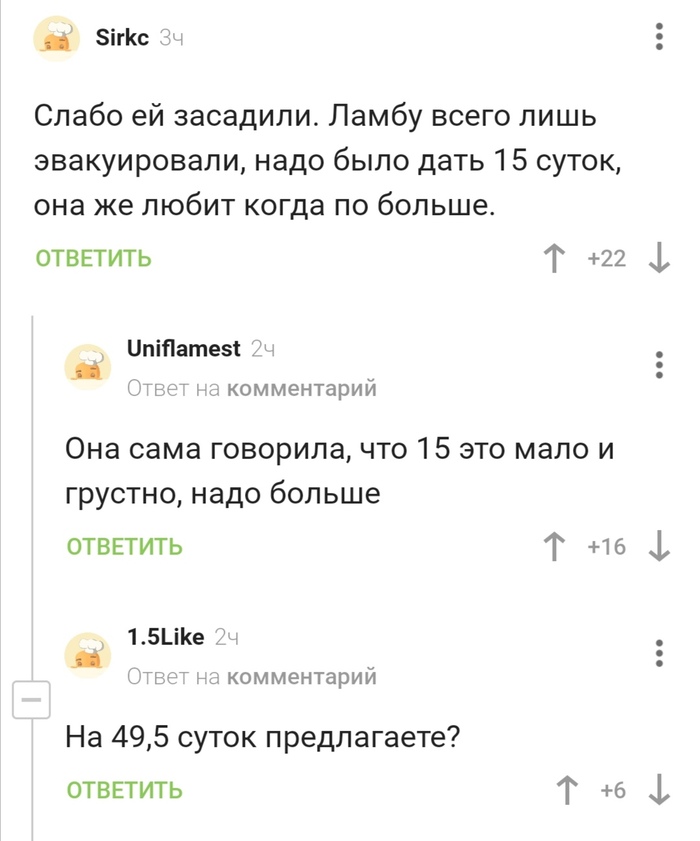Collapse the reply thread with minus button
Image resolution: width=700 pixels, height=841 pixels.
30,698
